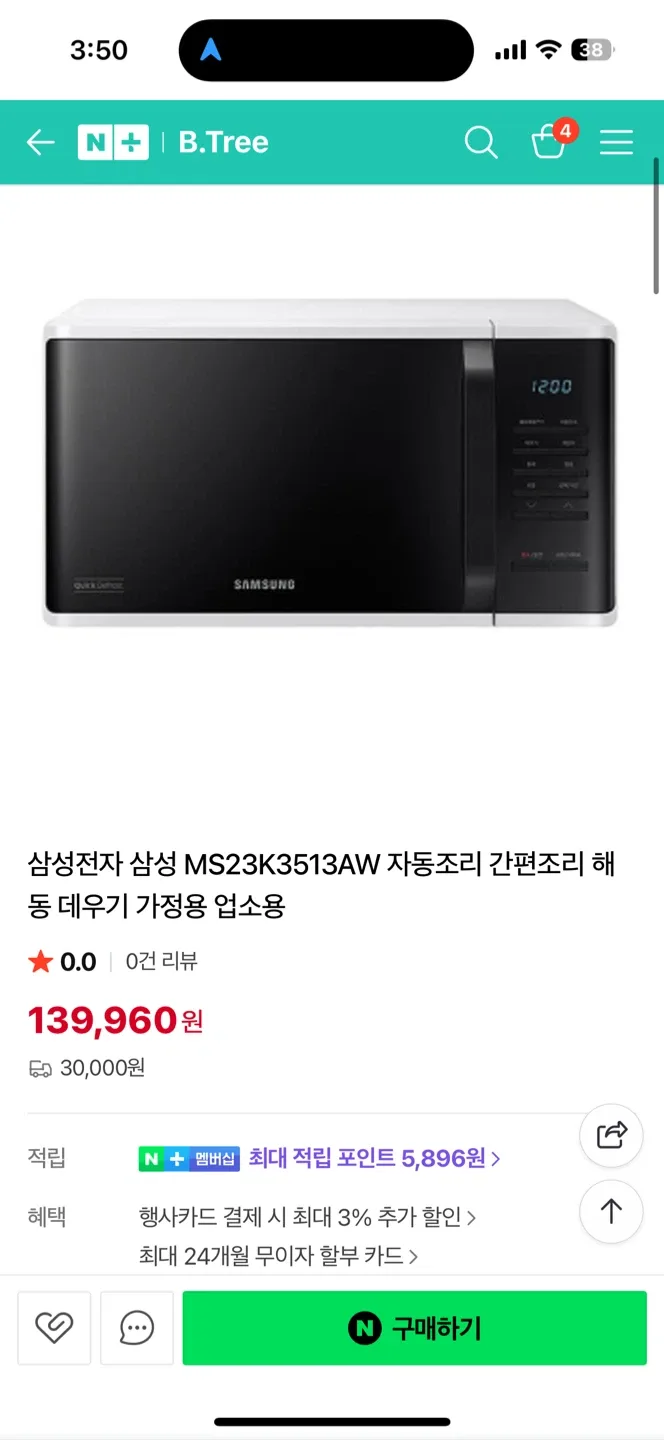Share this product
This screenshot has height=1440, width=664.
click(x=611, y=1135)
